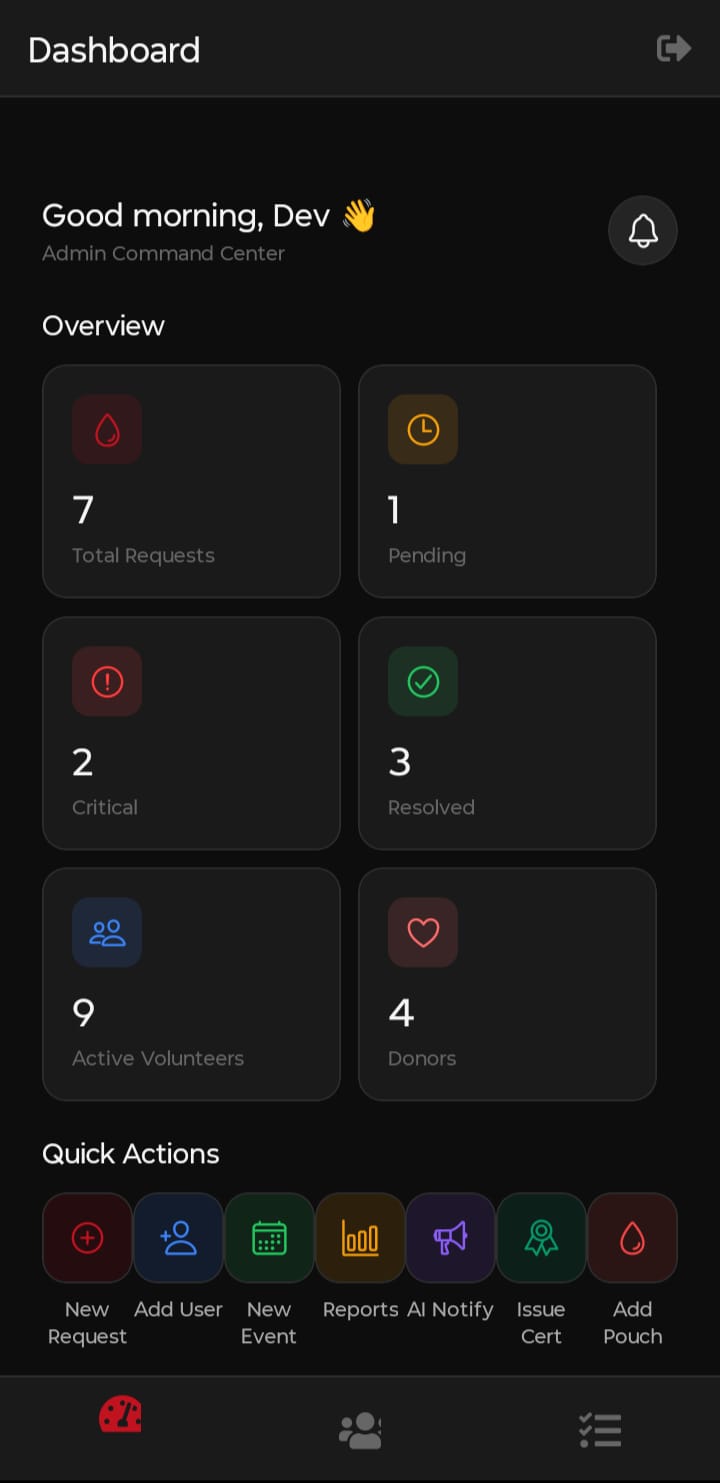Create a New Request quick action
Image resolution: width=720 pixels, height=1483 pixels.
point(87,1238)
